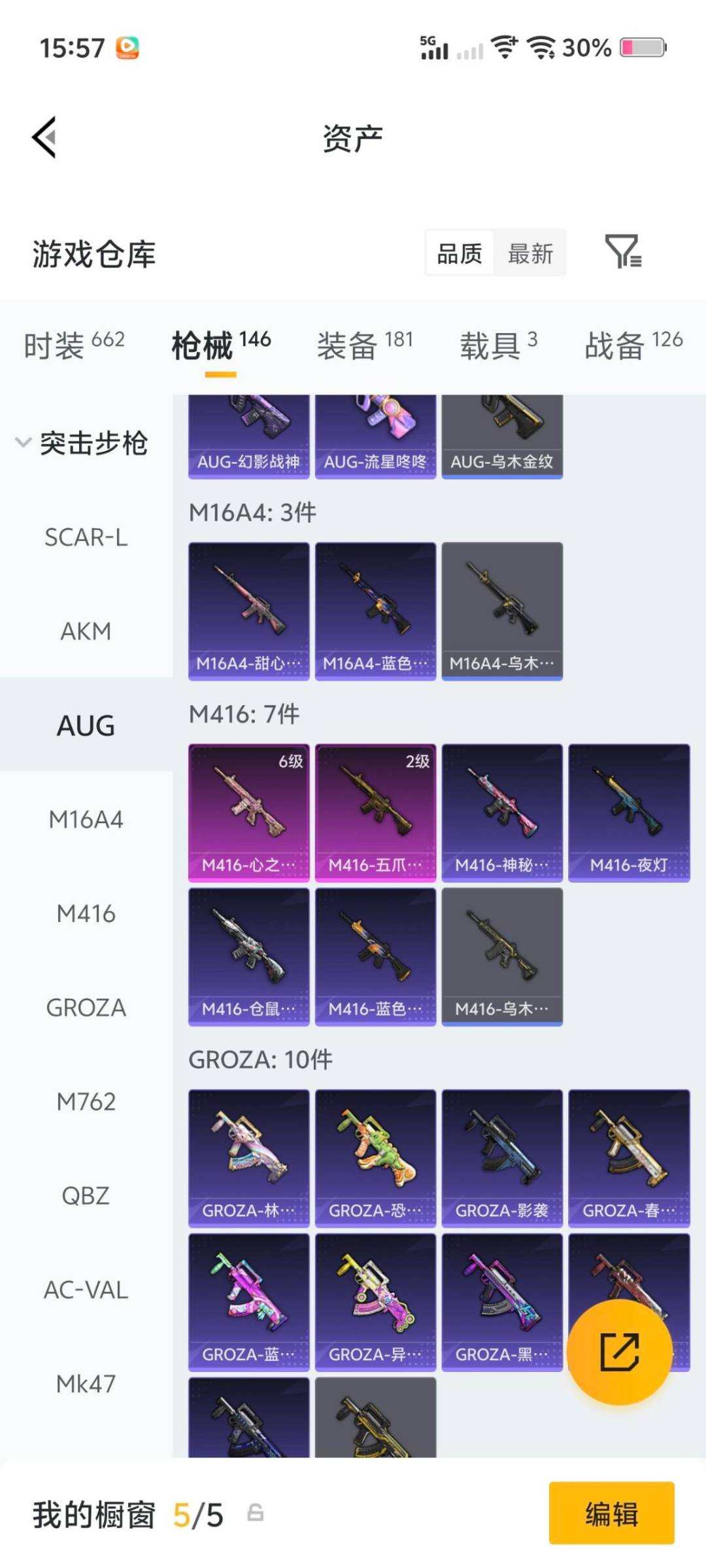Switch to the 载具 tab
The width and height of the screenshot is (706, 1568).
[498, 344]
